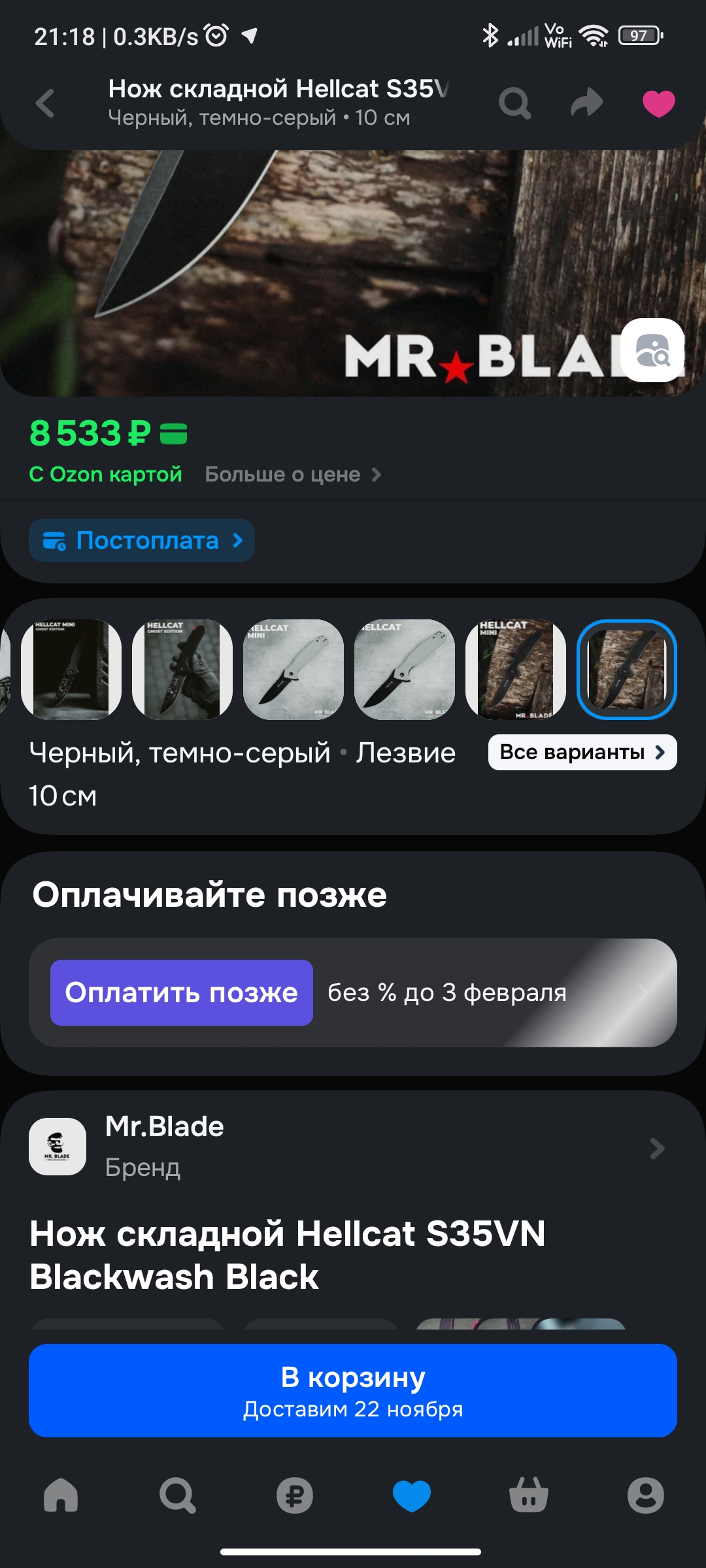Tap the Постоплата chip

tap(142, 540)
